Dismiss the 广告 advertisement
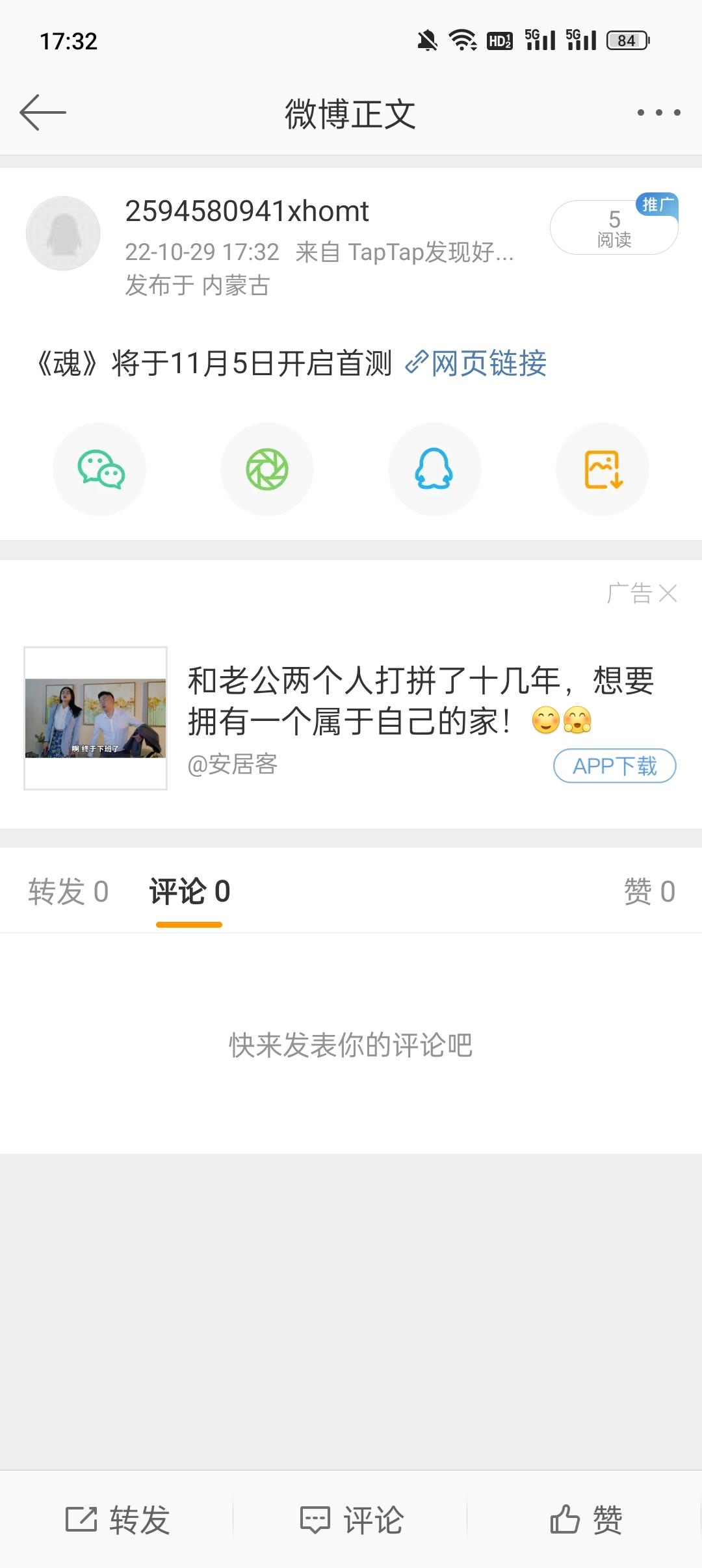This screenshot has width=702, height=1568. click(668, 593)
